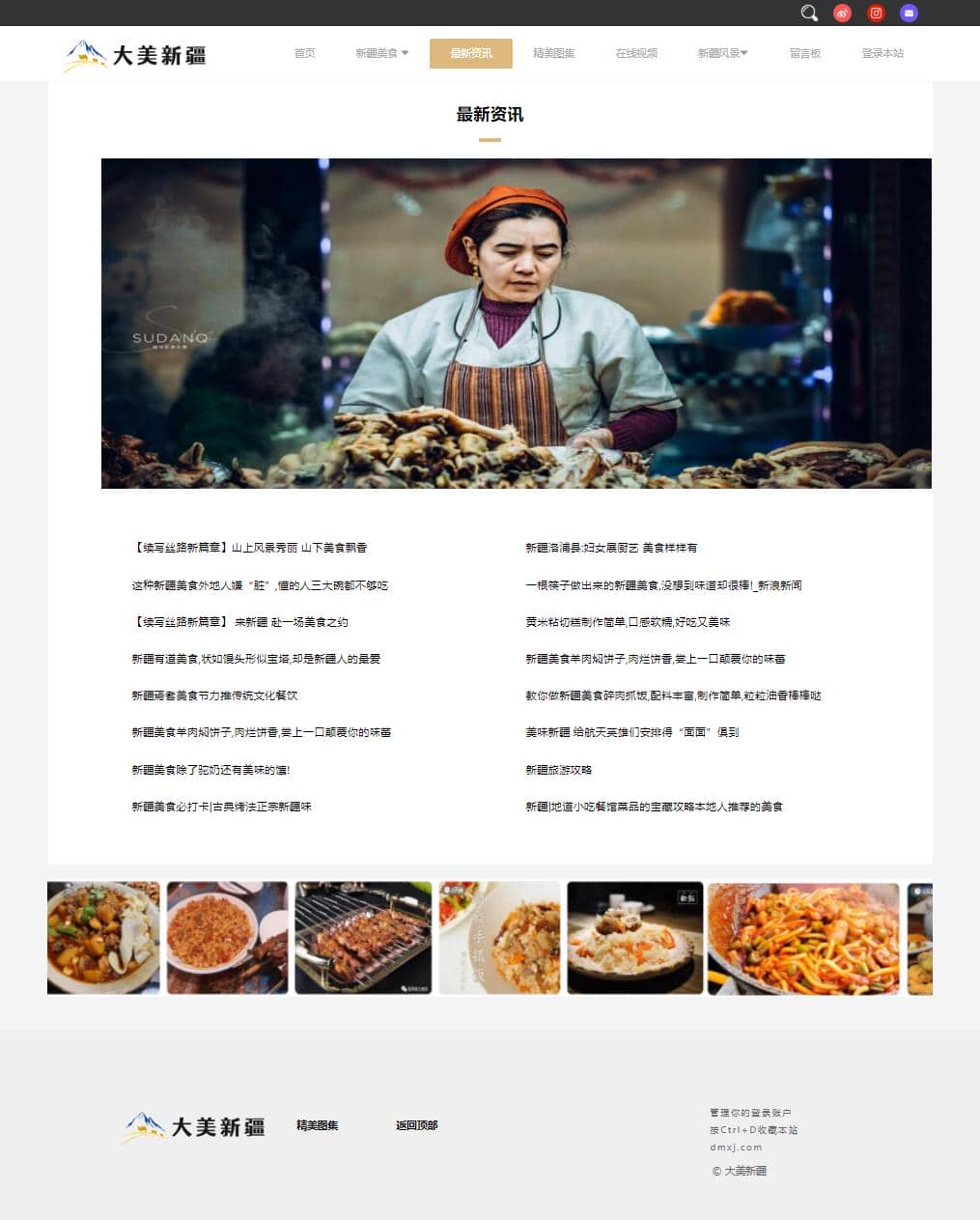
Task: Open article 黄米粘切糕制作简单,口感软糯
Action: pyautogui.click(x=627, y=622)
